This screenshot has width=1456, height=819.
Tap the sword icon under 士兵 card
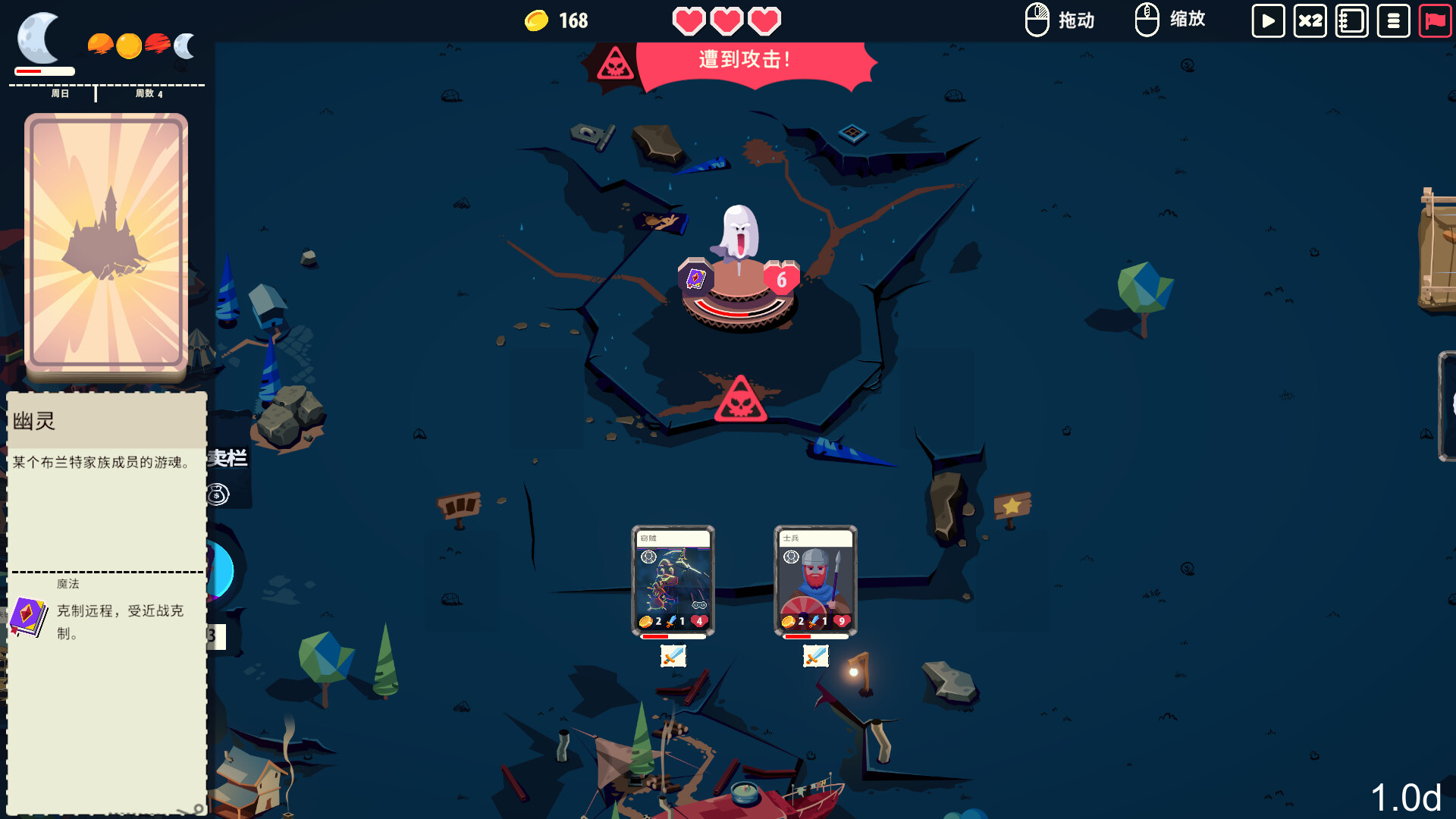[x=815, y=656]
